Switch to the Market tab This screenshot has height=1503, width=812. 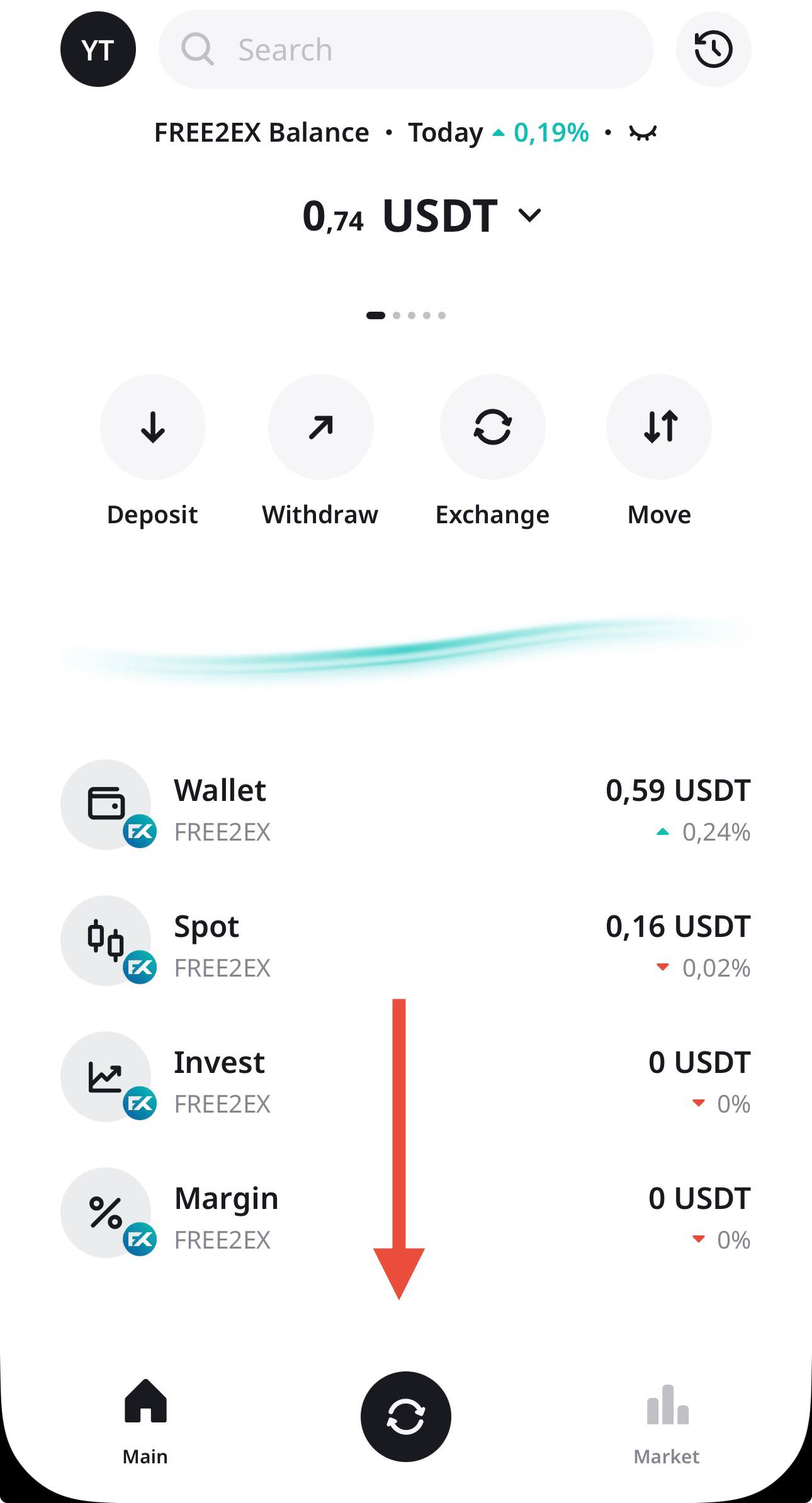(667, 1419)
